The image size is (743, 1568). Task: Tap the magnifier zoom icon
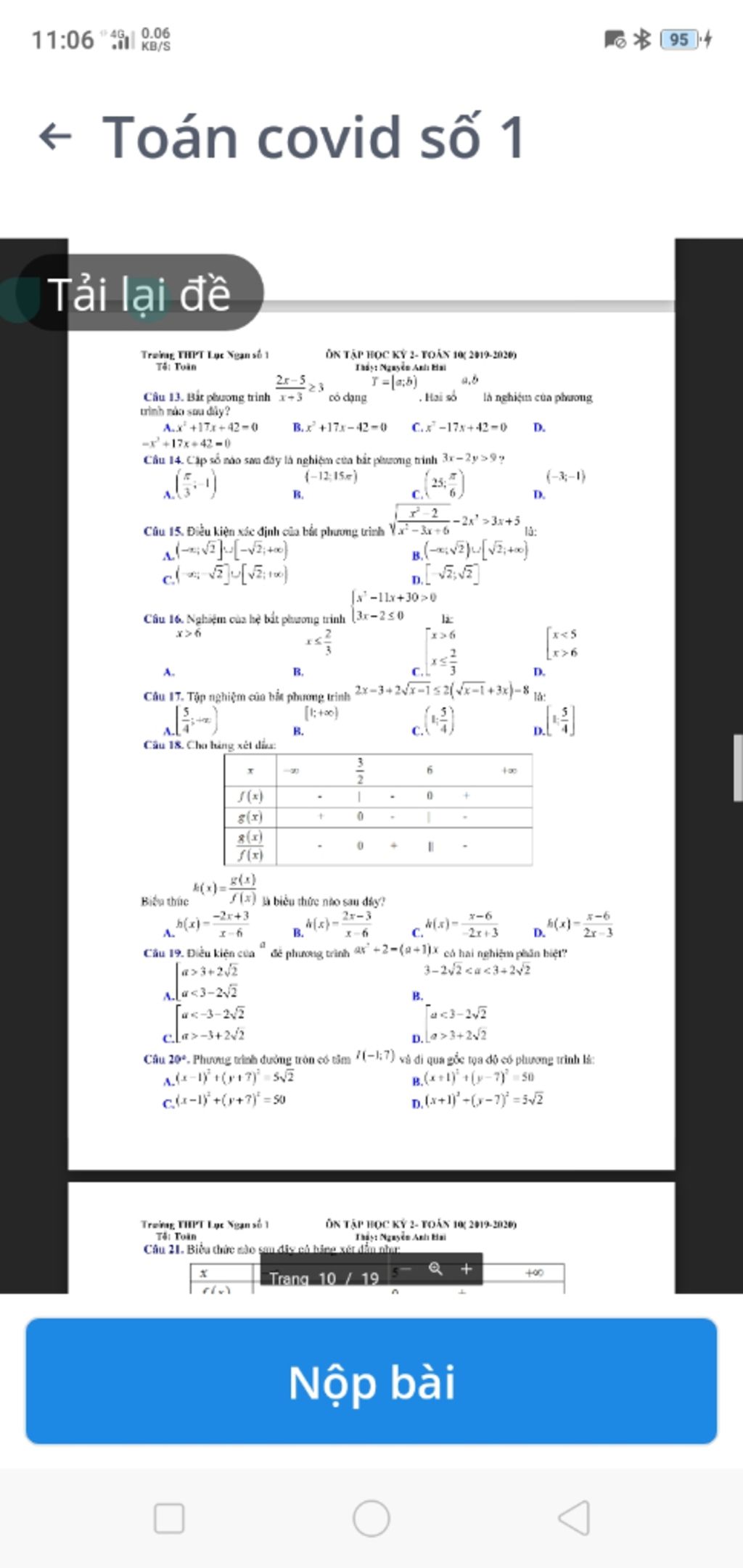[x=436, y=1268]
